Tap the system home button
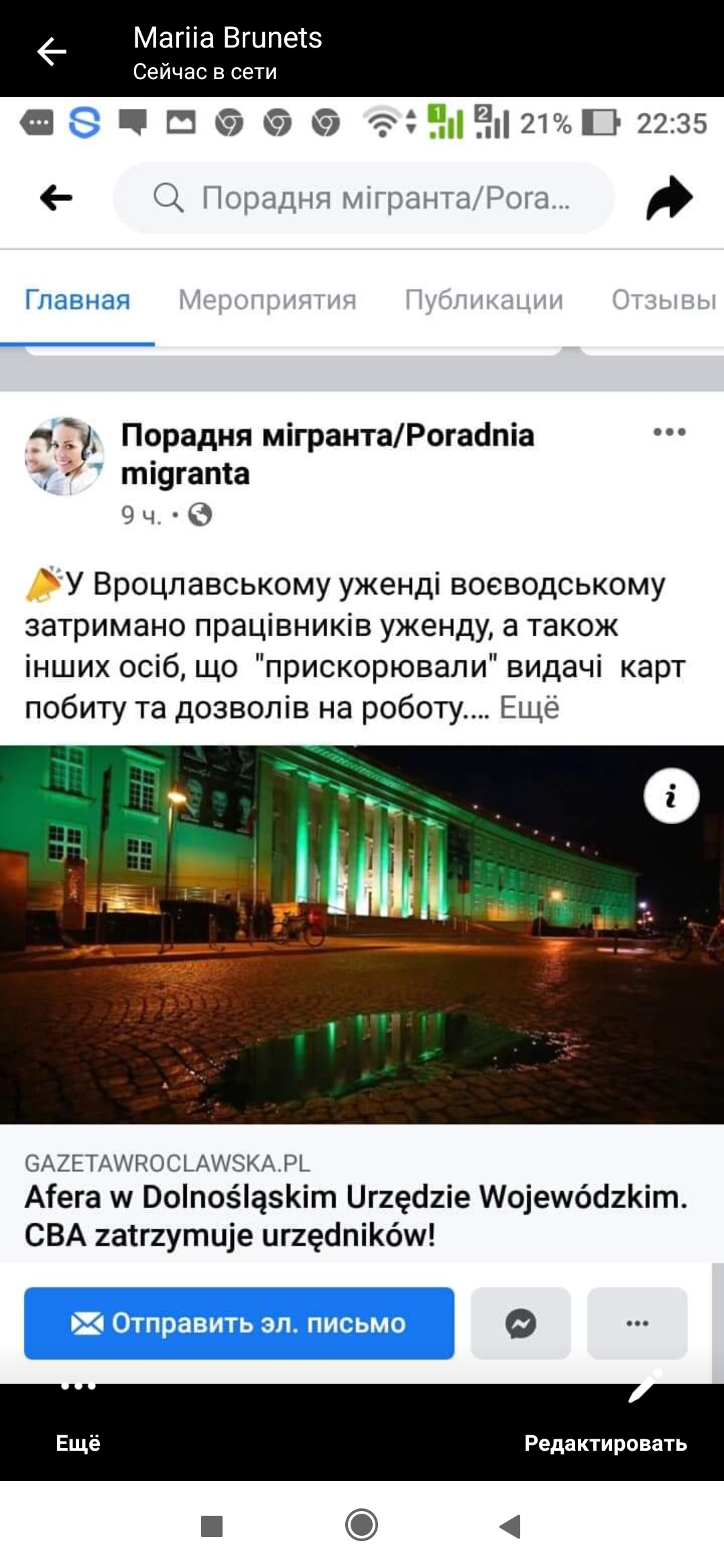The image size is (724, 1568). [361, 1526]
